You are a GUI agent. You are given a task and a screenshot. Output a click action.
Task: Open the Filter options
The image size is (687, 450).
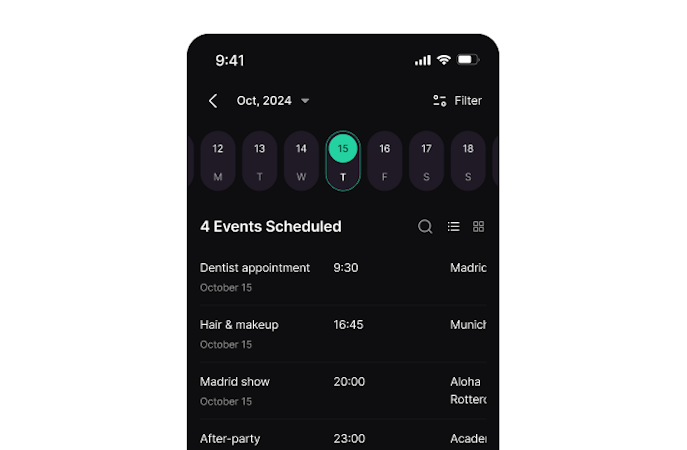click(x=457, y=101)
